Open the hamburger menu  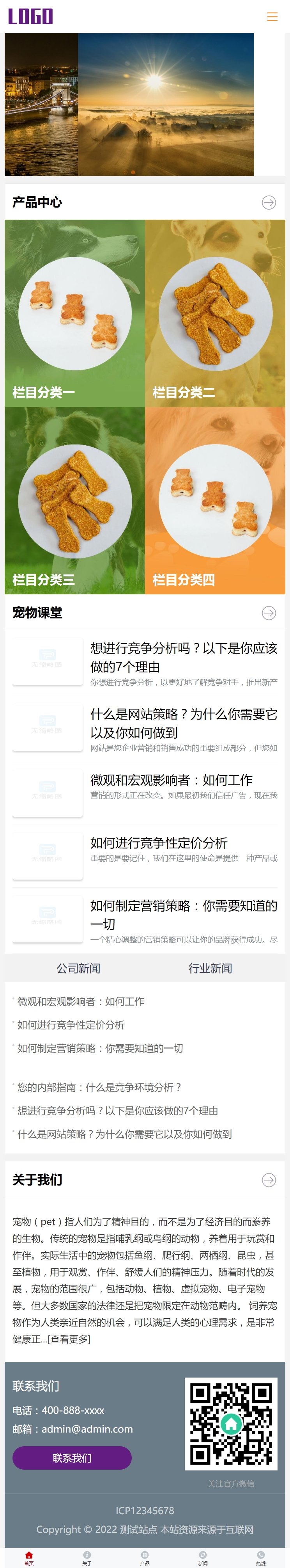pyautogui.click(x=272, y=17)
